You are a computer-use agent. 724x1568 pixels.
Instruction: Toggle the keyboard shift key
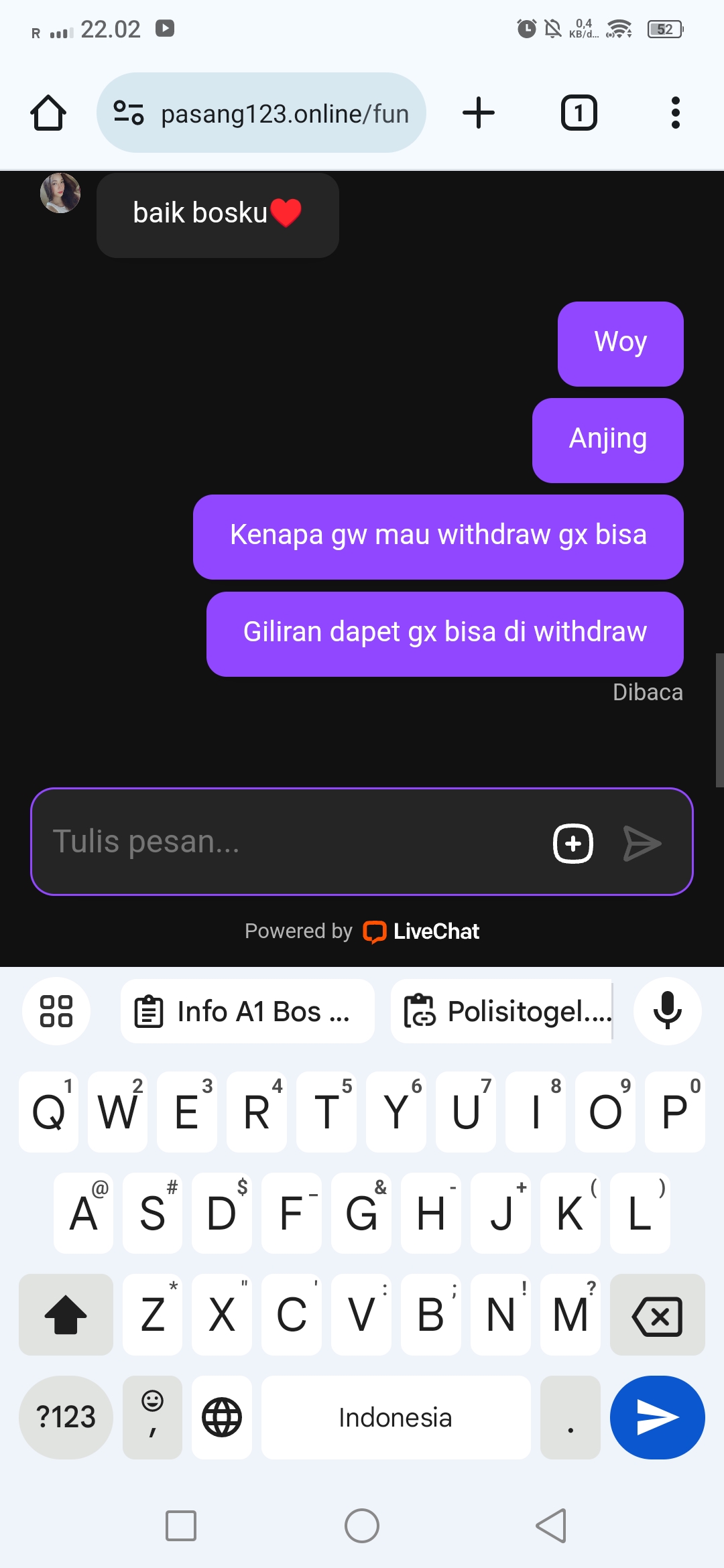click(66, 1315)
